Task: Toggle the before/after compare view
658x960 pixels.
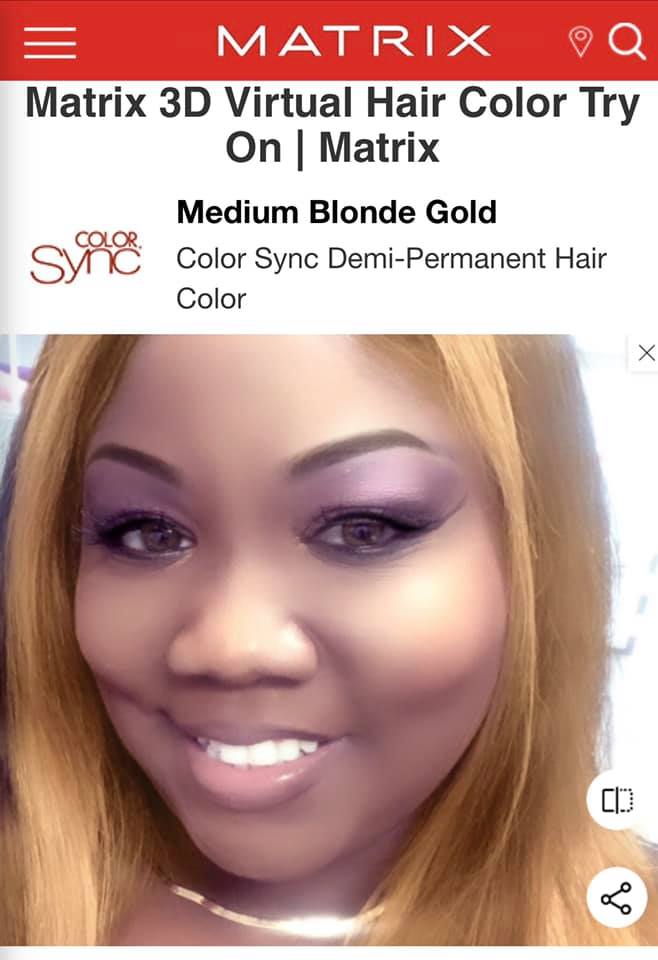Action: [617, 801]
